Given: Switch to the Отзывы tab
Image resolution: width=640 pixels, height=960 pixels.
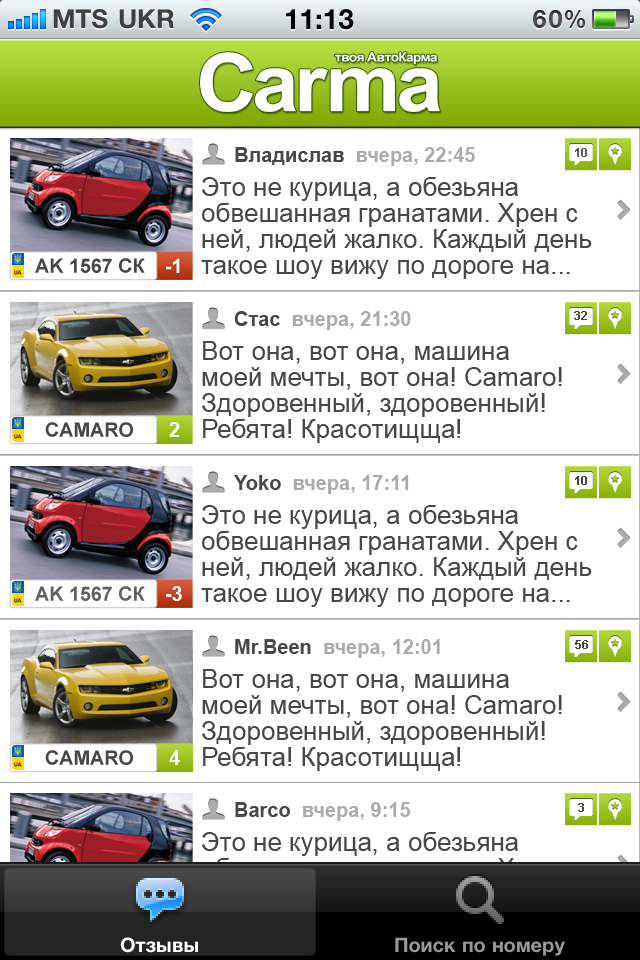Looking at the screenshot, I should (x=160, y=912).
